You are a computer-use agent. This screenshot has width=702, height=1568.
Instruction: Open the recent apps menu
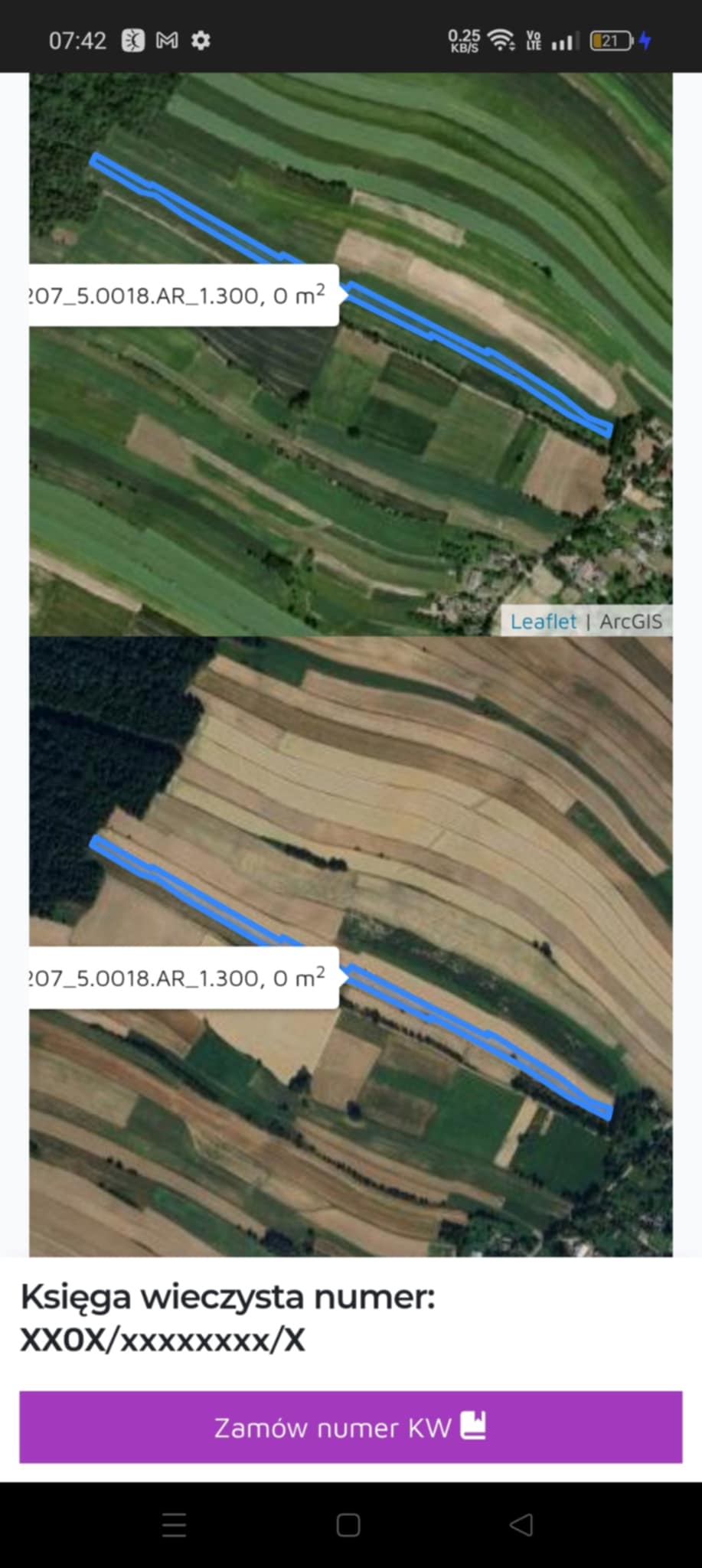pyautogui.click(x=175, y=1525)
